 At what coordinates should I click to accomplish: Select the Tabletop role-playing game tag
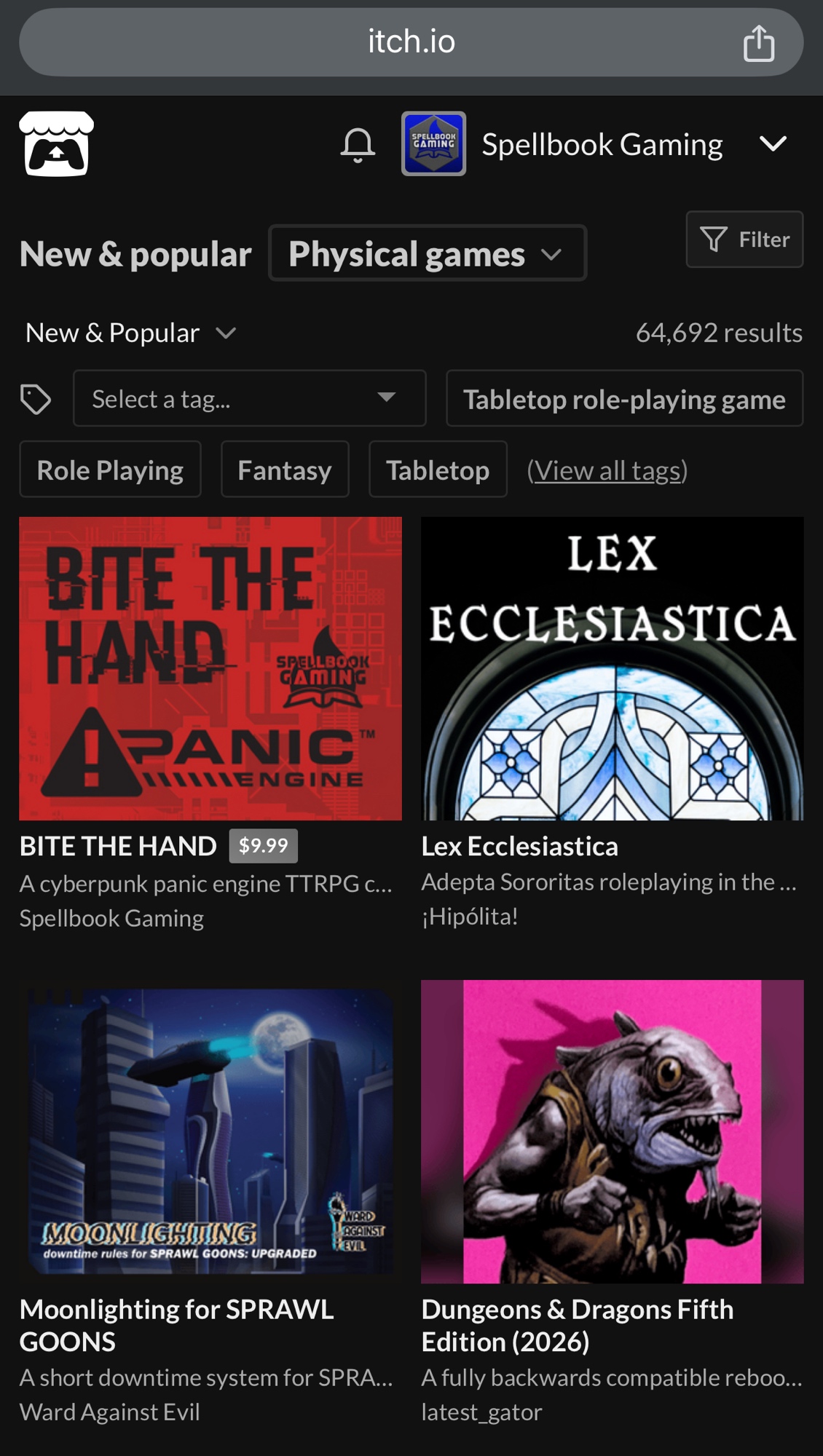pos(624,399)
